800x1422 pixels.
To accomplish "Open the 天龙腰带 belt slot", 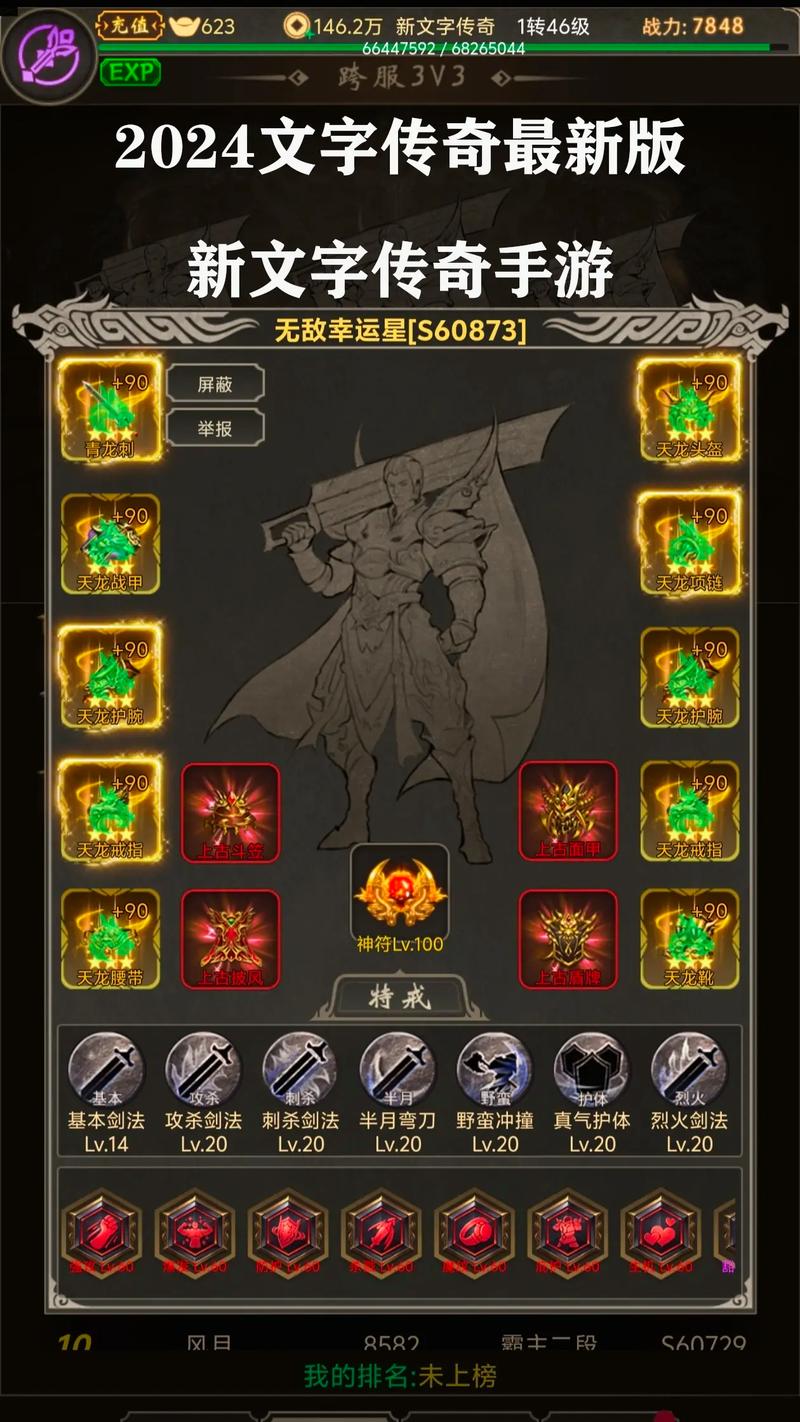I will click(x=110, y=938).
